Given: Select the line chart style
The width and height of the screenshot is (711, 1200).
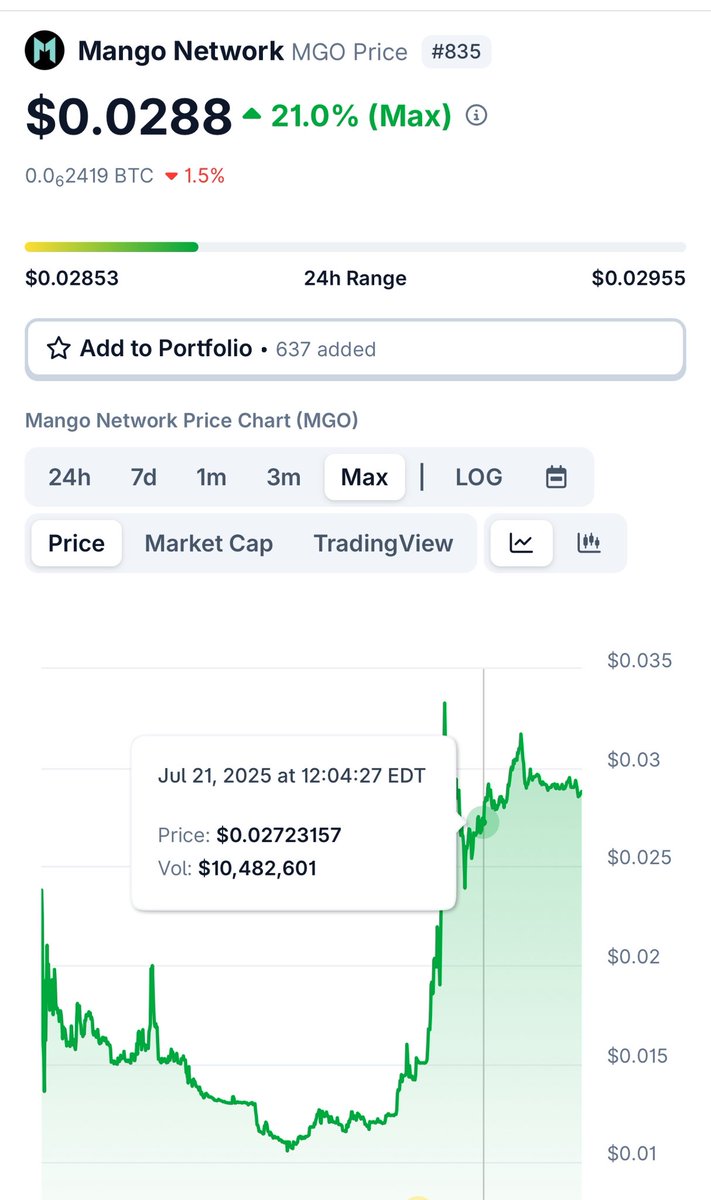Looking at the screenshot, I should pyautogui.click(x=521, y=543).
